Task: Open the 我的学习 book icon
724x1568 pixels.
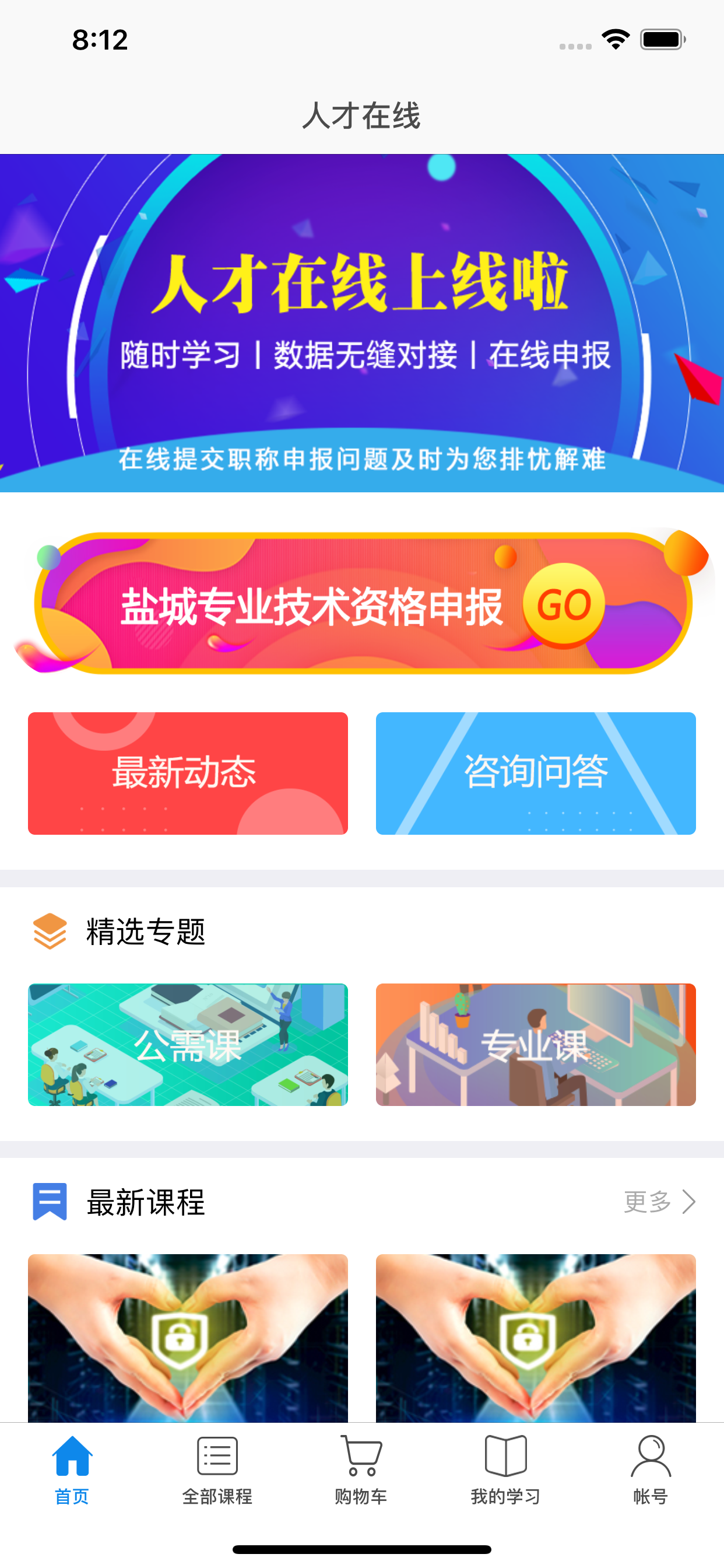Action: [507, 1455]
